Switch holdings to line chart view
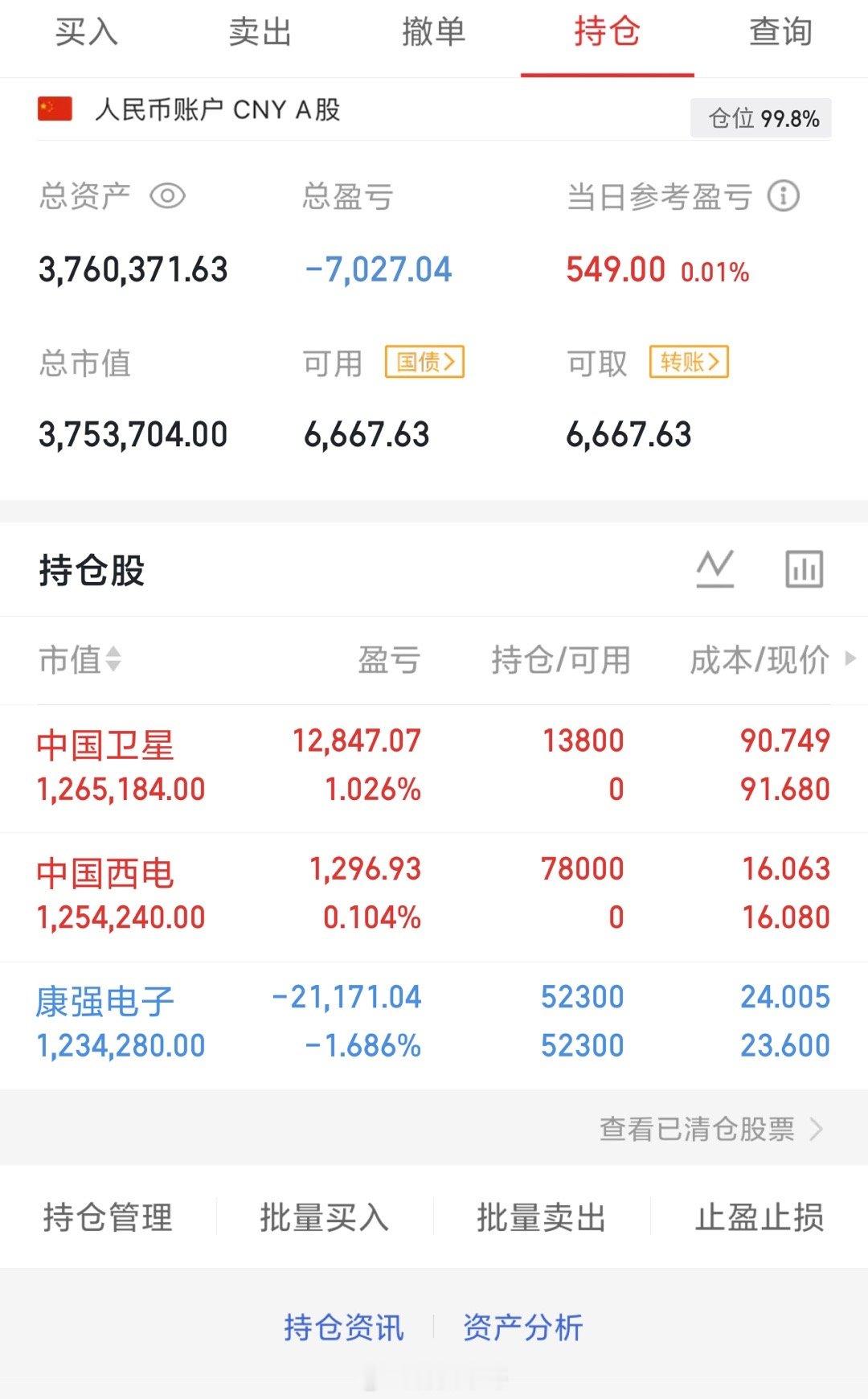Viewport: 868px width, 1399px height. pos(716,568)
